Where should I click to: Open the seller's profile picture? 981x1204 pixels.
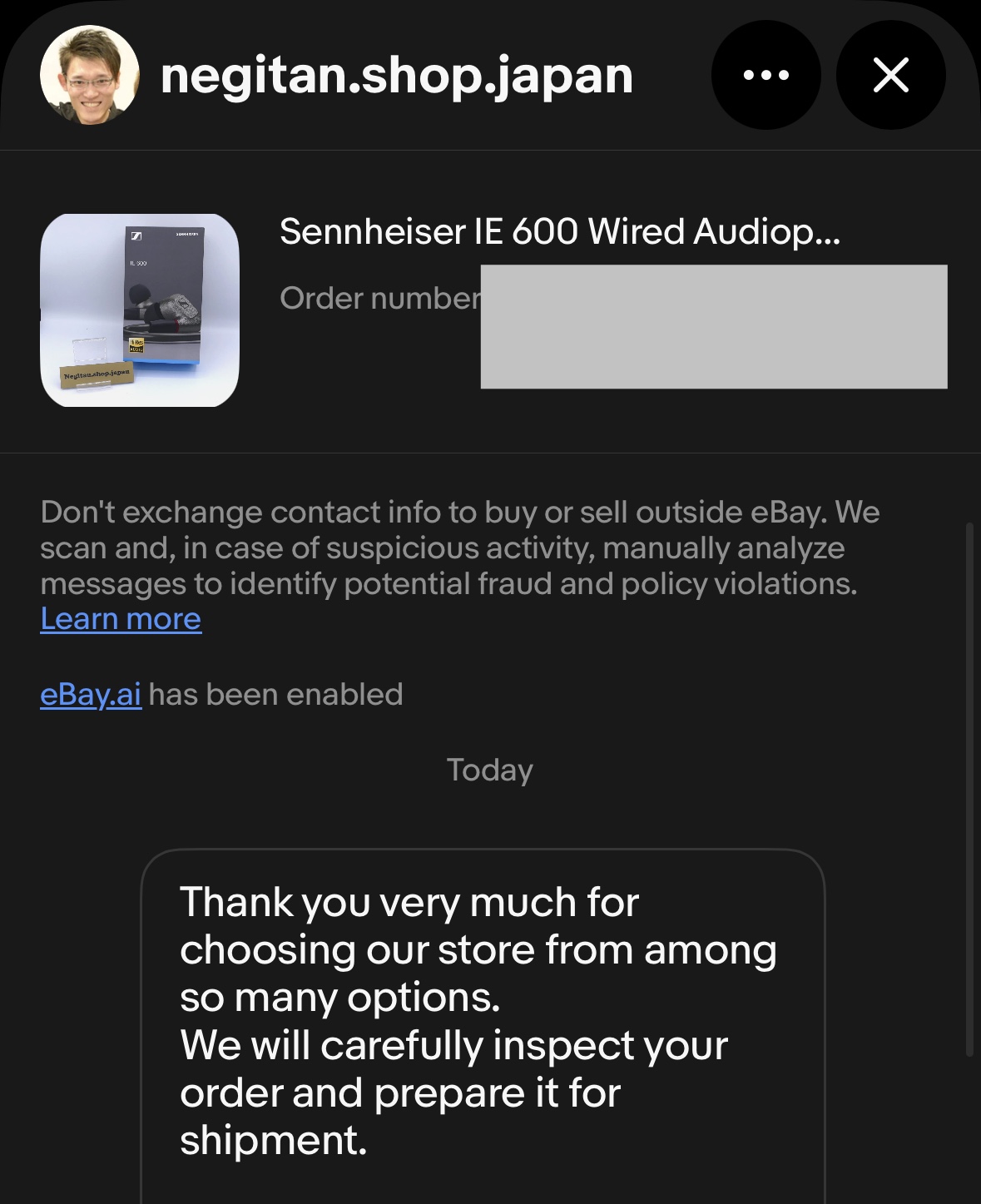pyautogui.click(x=90, y=76)
